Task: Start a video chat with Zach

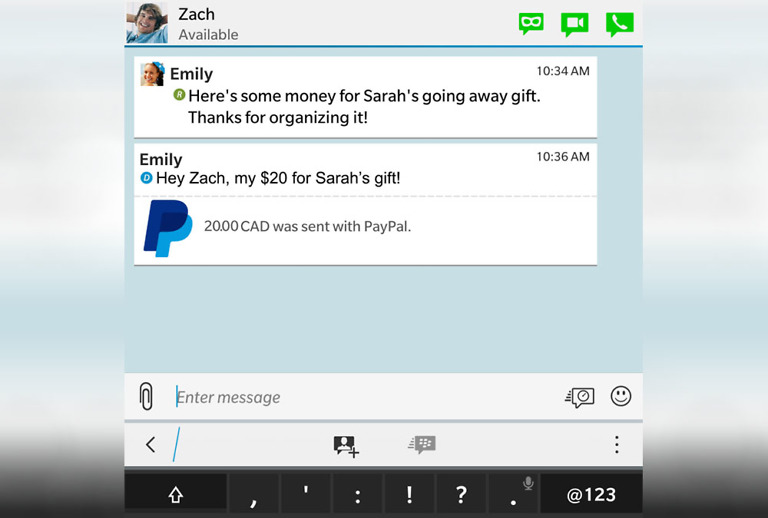Action: (574, 24)
